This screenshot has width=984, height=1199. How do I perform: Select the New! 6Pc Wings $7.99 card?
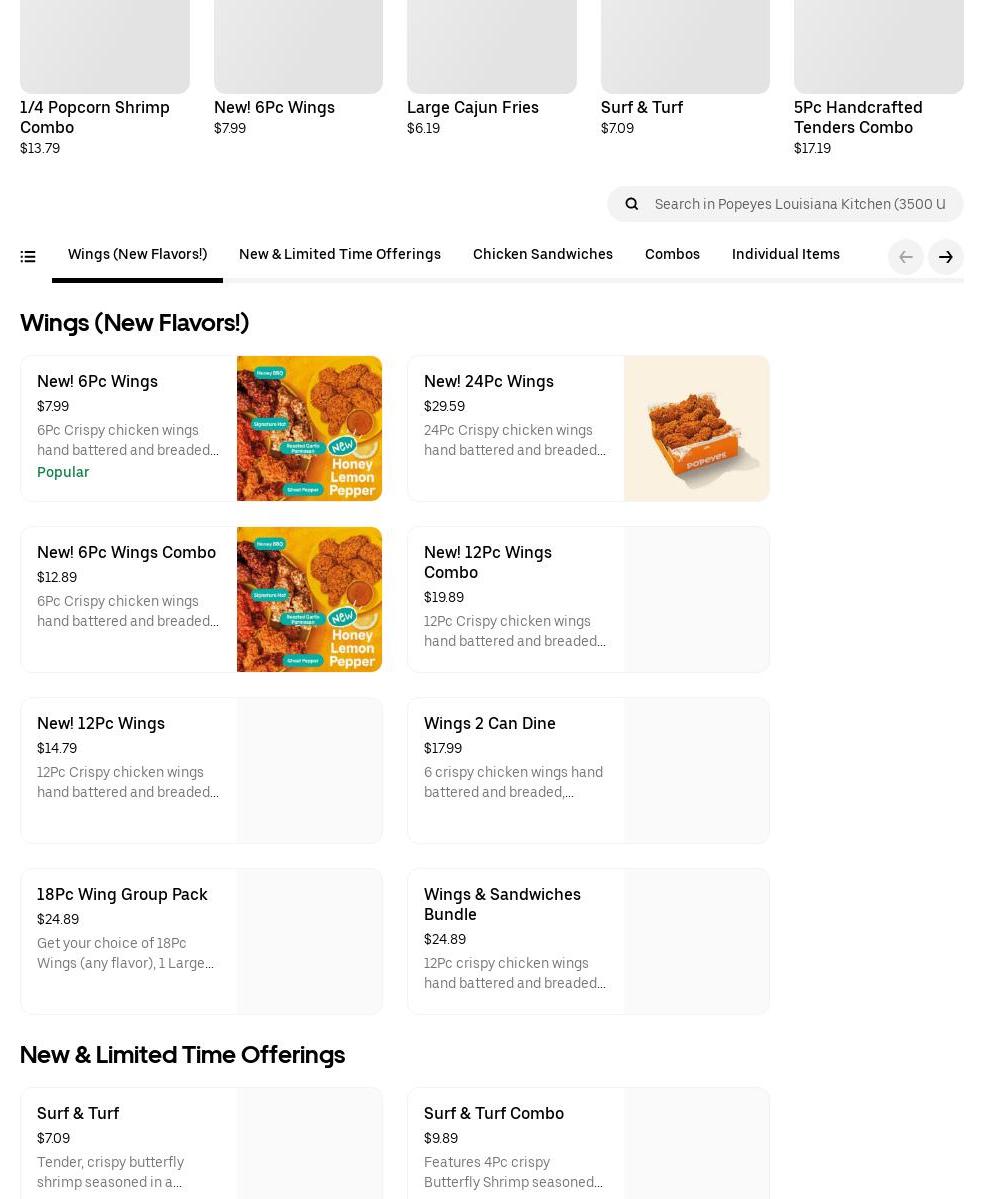[201, 428]
